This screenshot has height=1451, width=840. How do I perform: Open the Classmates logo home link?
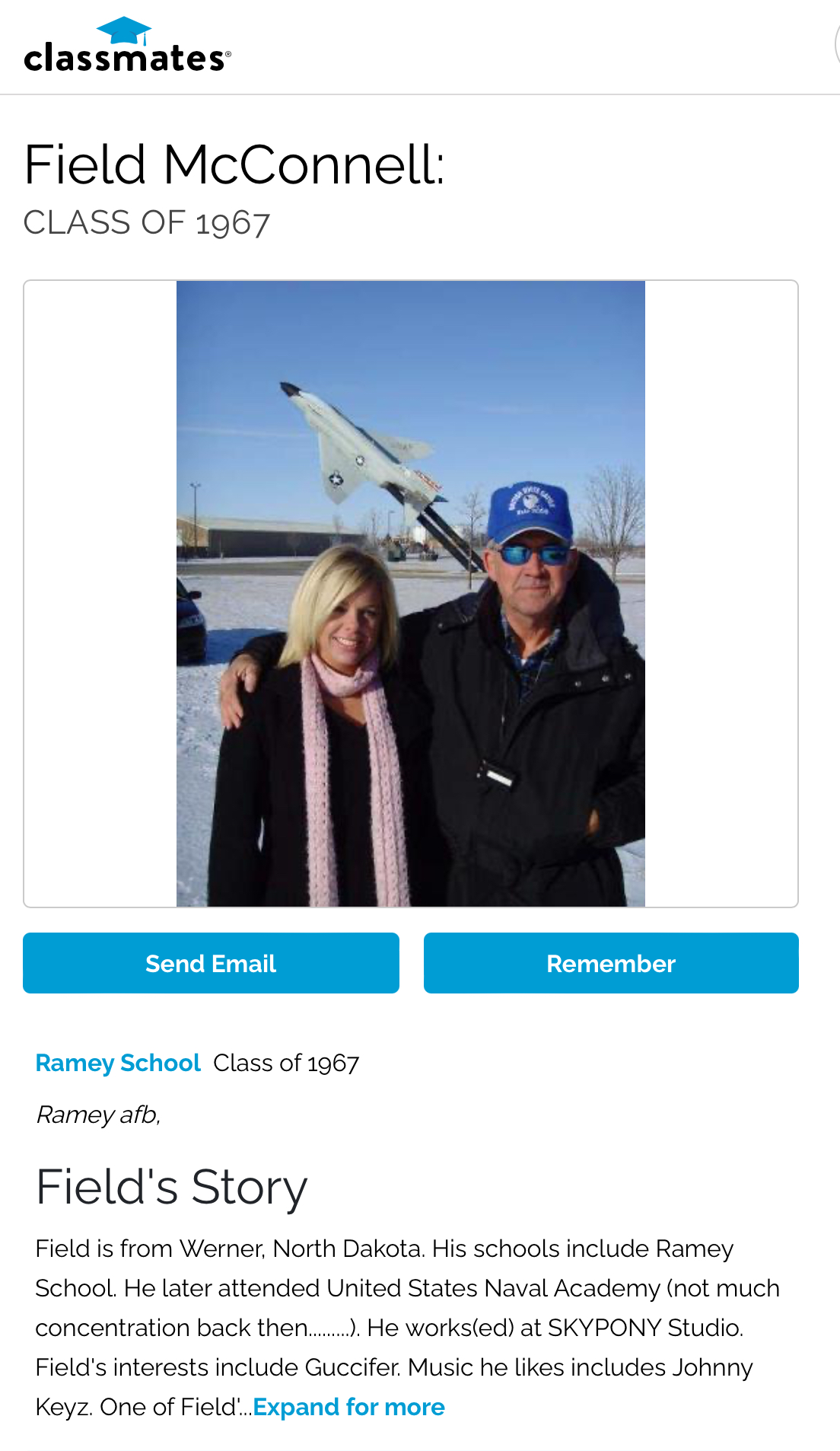click(x=127, y=46)
